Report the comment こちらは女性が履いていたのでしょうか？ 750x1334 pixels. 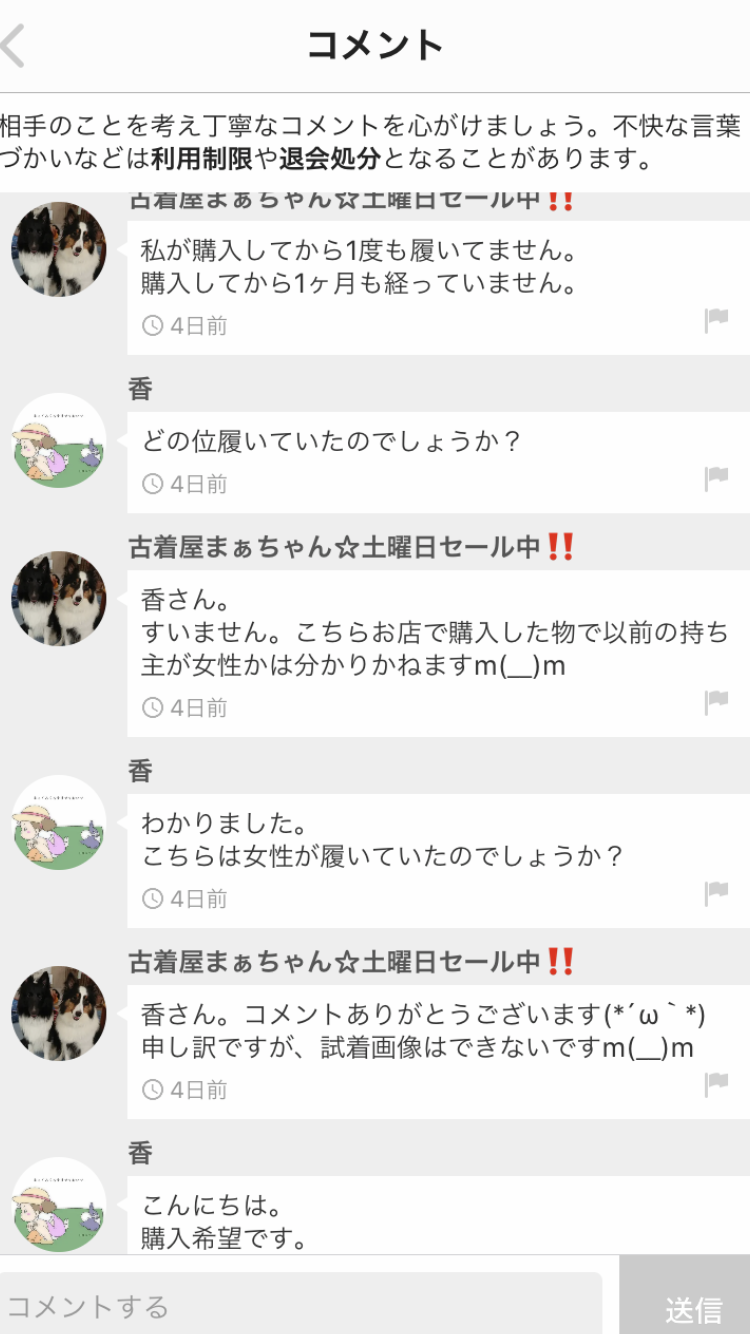coord(716,893)
